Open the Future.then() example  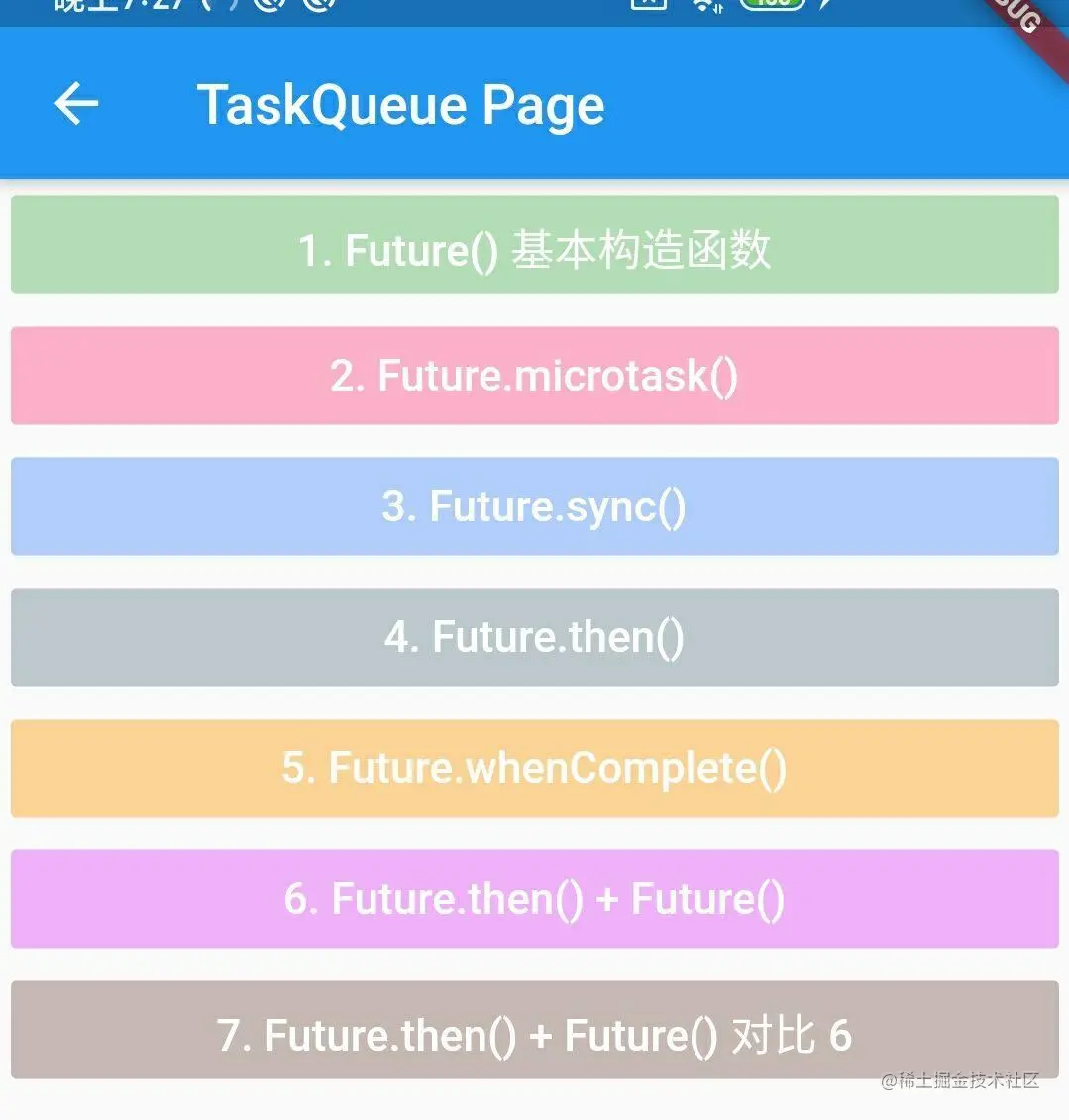pyautogui.click(x=534, y=637)
